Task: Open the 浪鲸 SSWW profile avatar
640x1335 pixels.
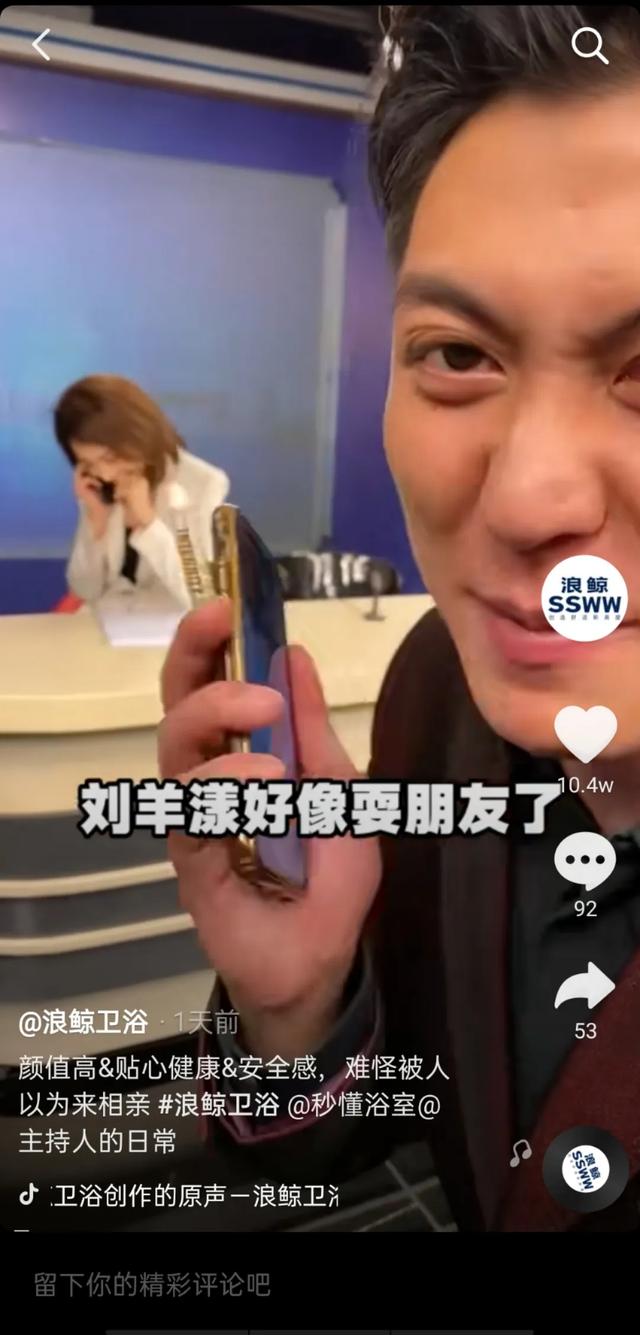Action: (584, 598)
